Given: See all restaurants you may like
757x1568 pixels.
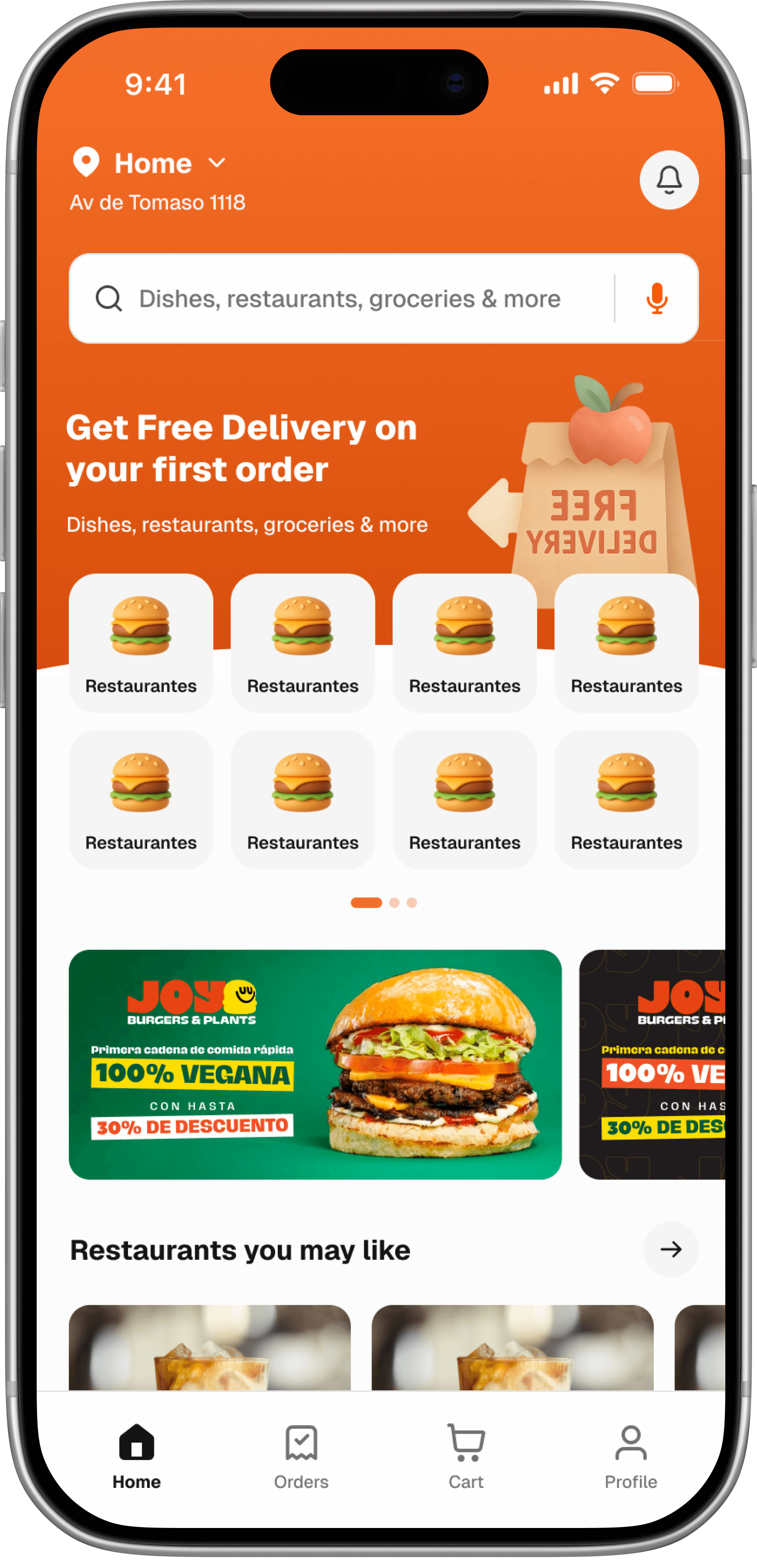Looking at the screenshot, I should 671,1249.
